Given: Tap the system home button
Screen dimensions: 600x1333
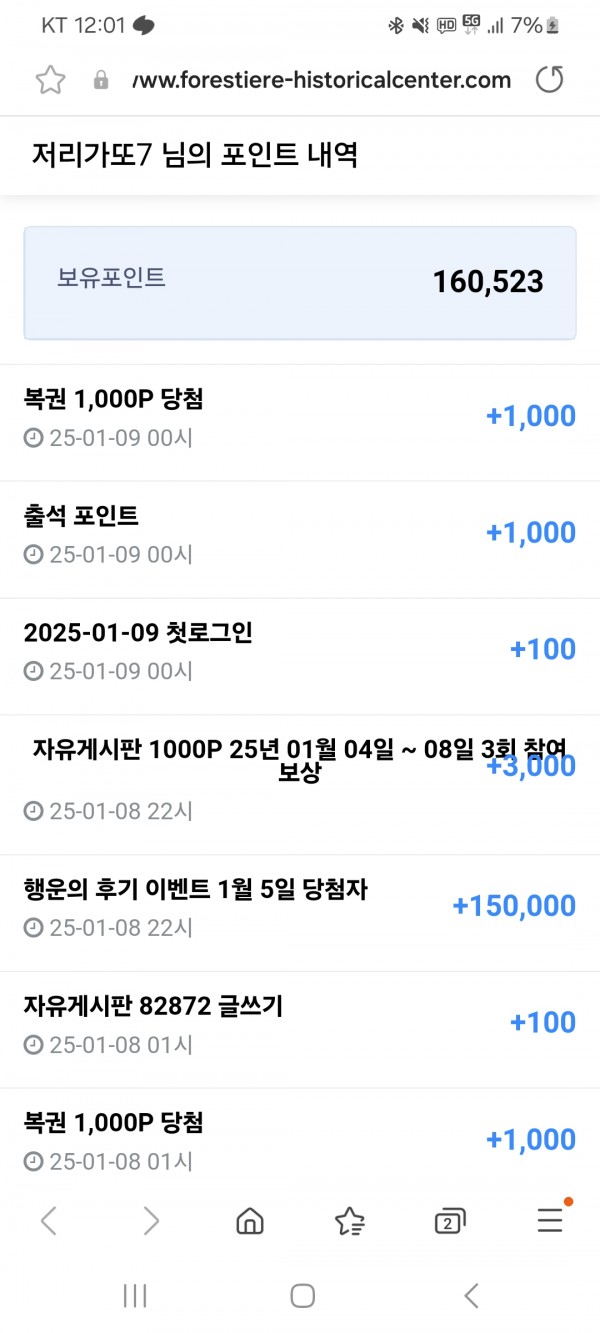Looking at the screenshot, I should pyautogui.click(x=303, y=1296).
